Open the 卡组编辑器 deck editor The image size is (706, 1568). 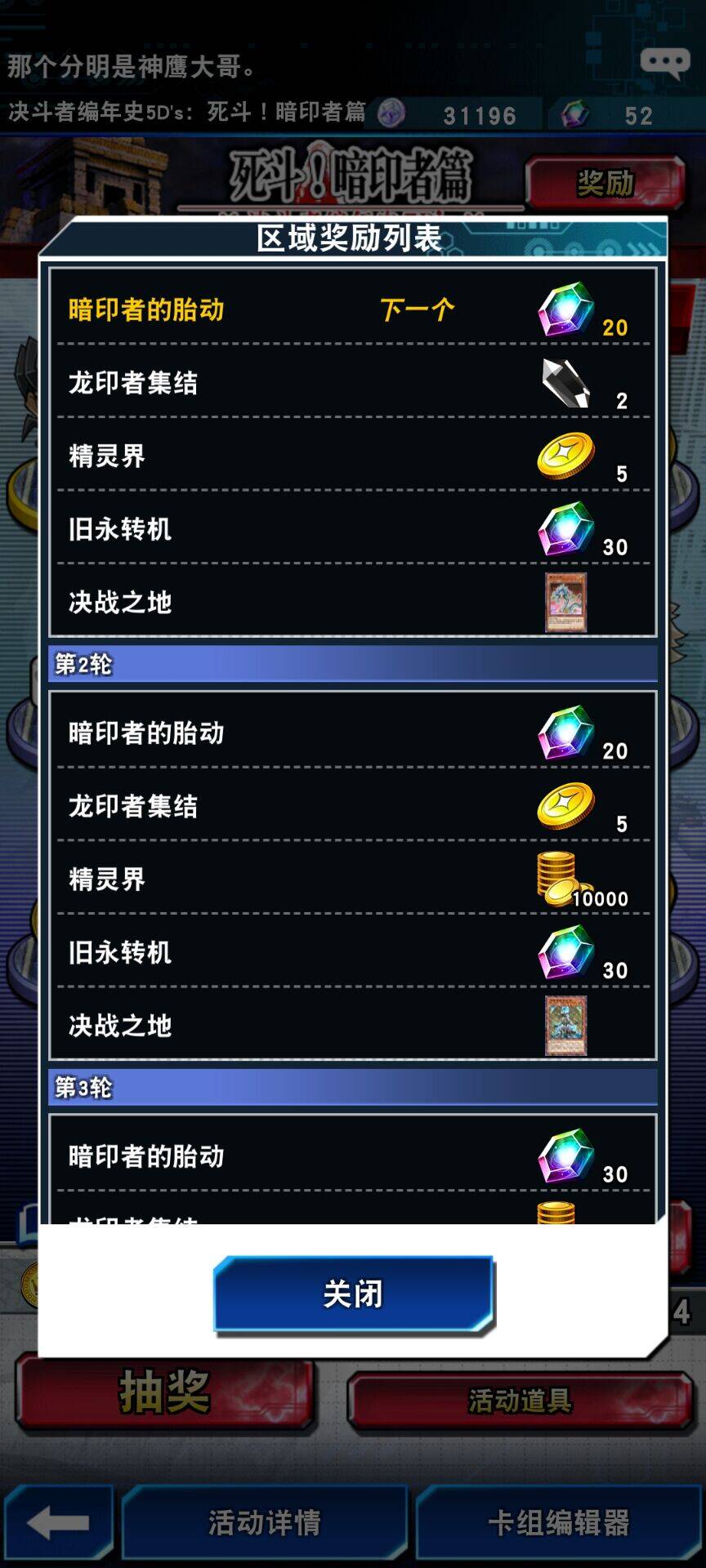[559, 1522]
